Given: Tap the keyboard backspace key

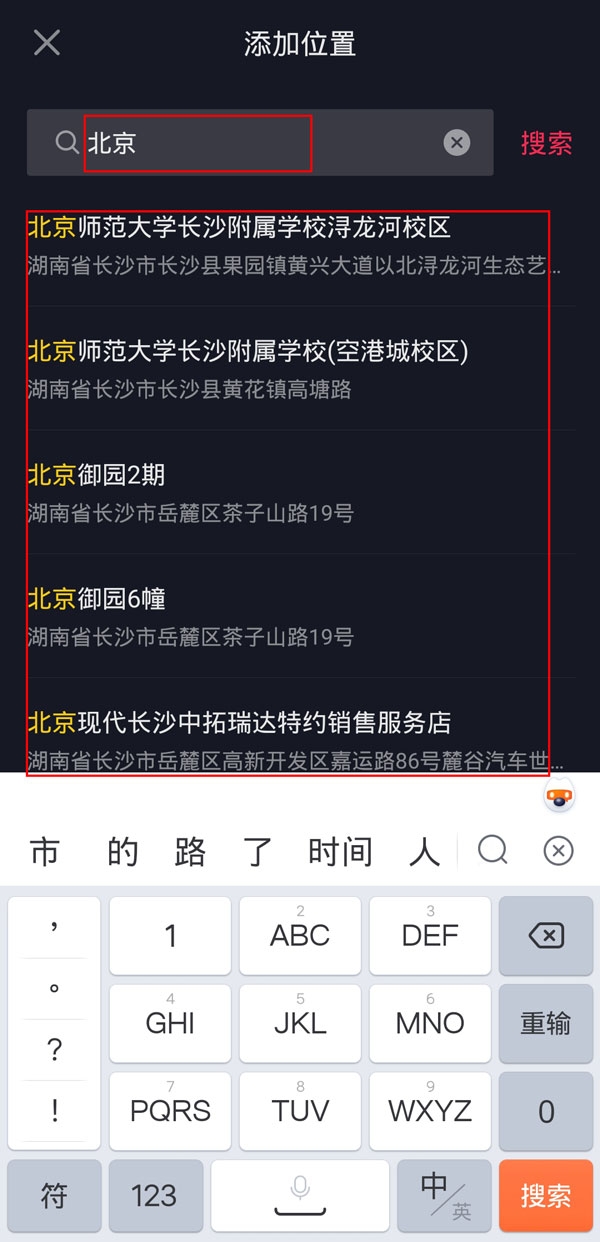Looking at the screenshot, I should 545,936.
